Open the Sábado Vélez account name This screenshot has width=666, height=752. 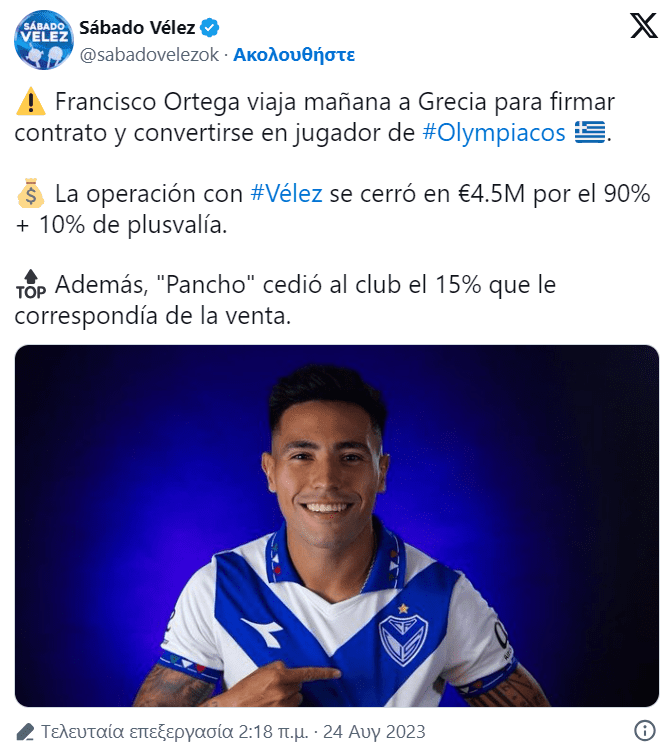[136, 27]
